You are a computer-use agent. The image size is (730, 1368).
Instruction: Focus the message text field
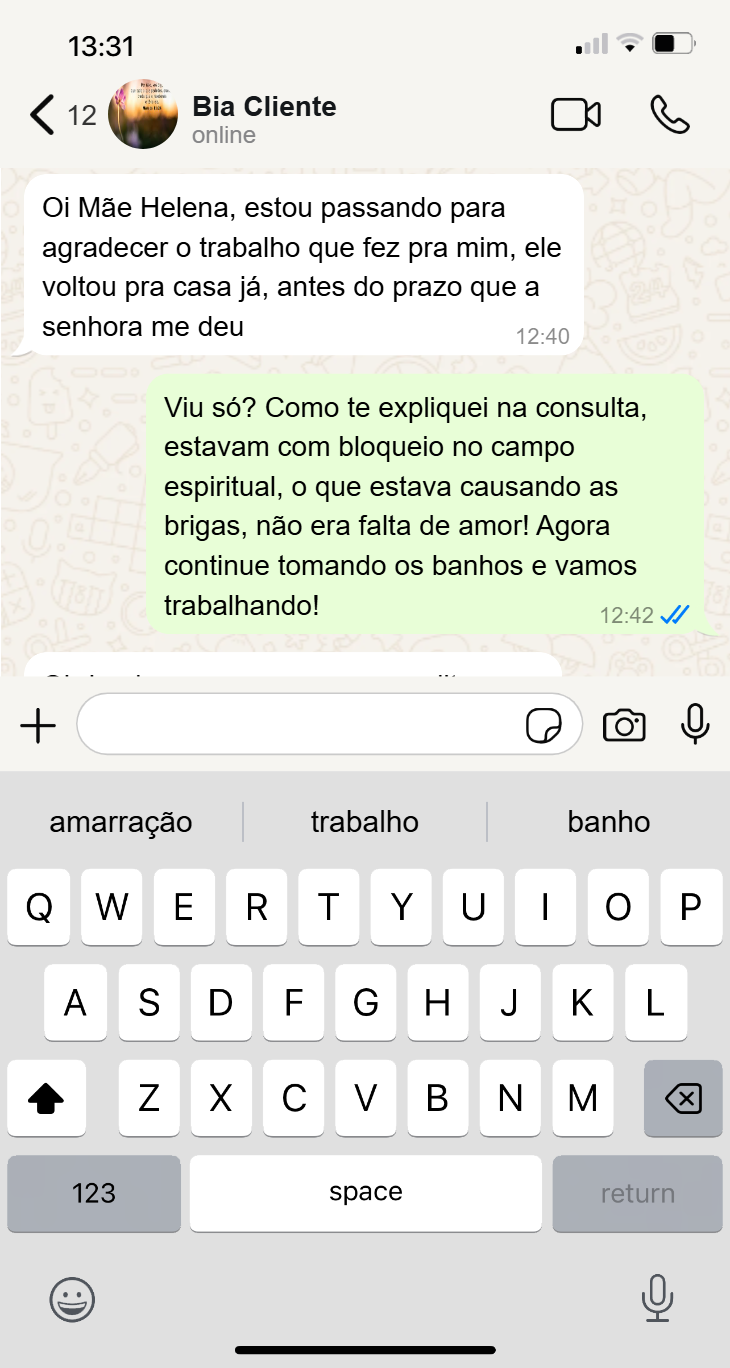(x=300, y=725)
